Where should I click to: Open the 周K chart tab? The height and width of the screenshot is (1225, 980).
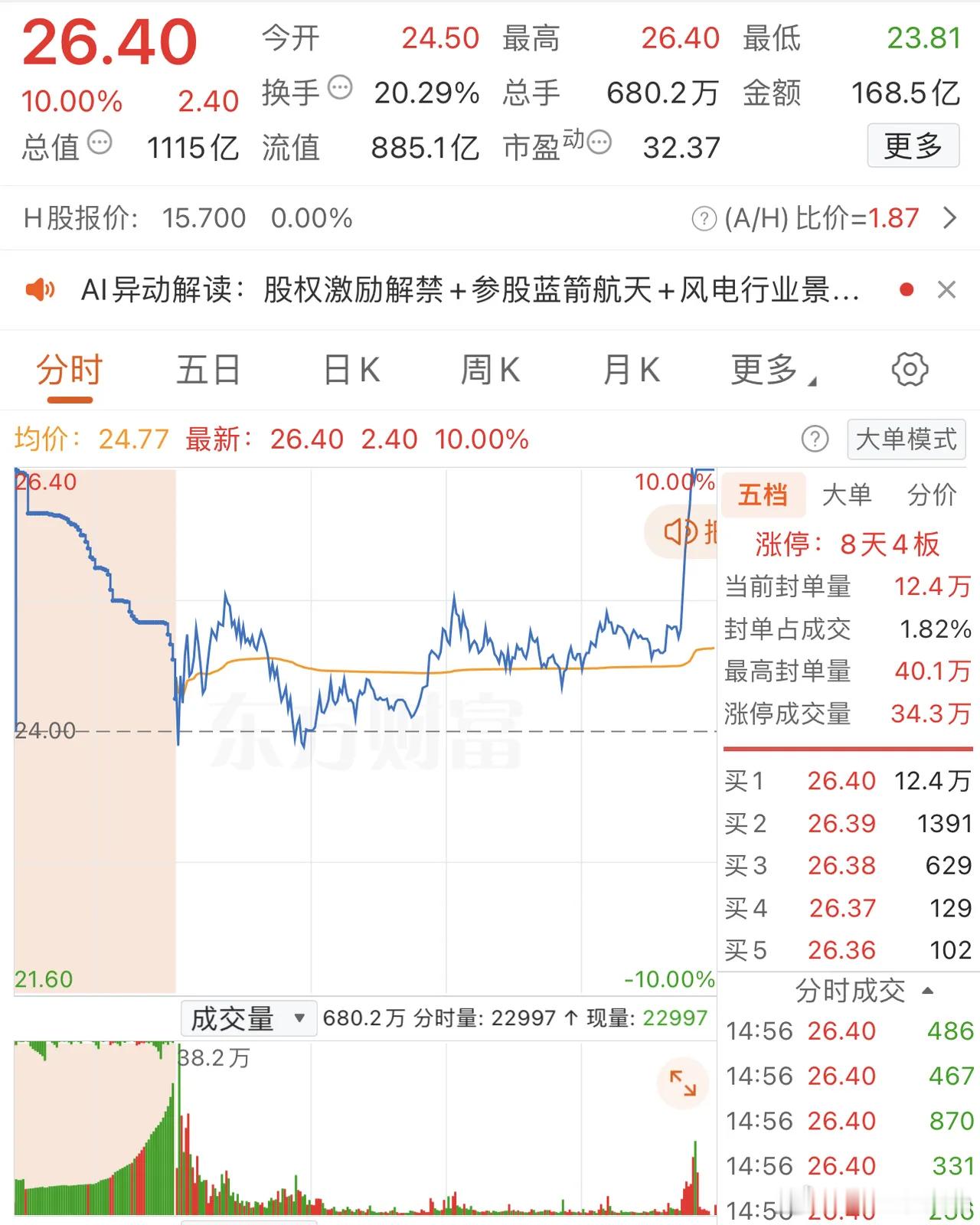[x=490, y=370]
